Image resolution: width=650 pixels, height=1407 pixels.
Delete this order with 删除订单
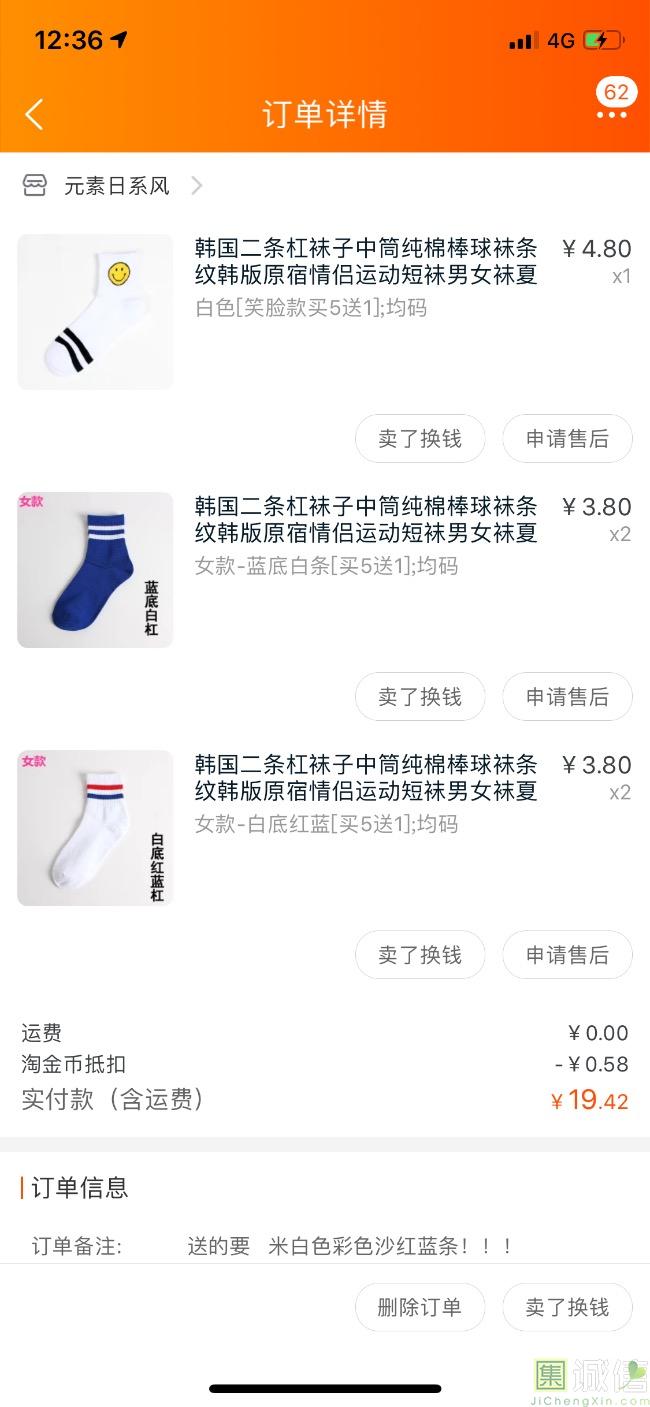[x=420, y=1307]
